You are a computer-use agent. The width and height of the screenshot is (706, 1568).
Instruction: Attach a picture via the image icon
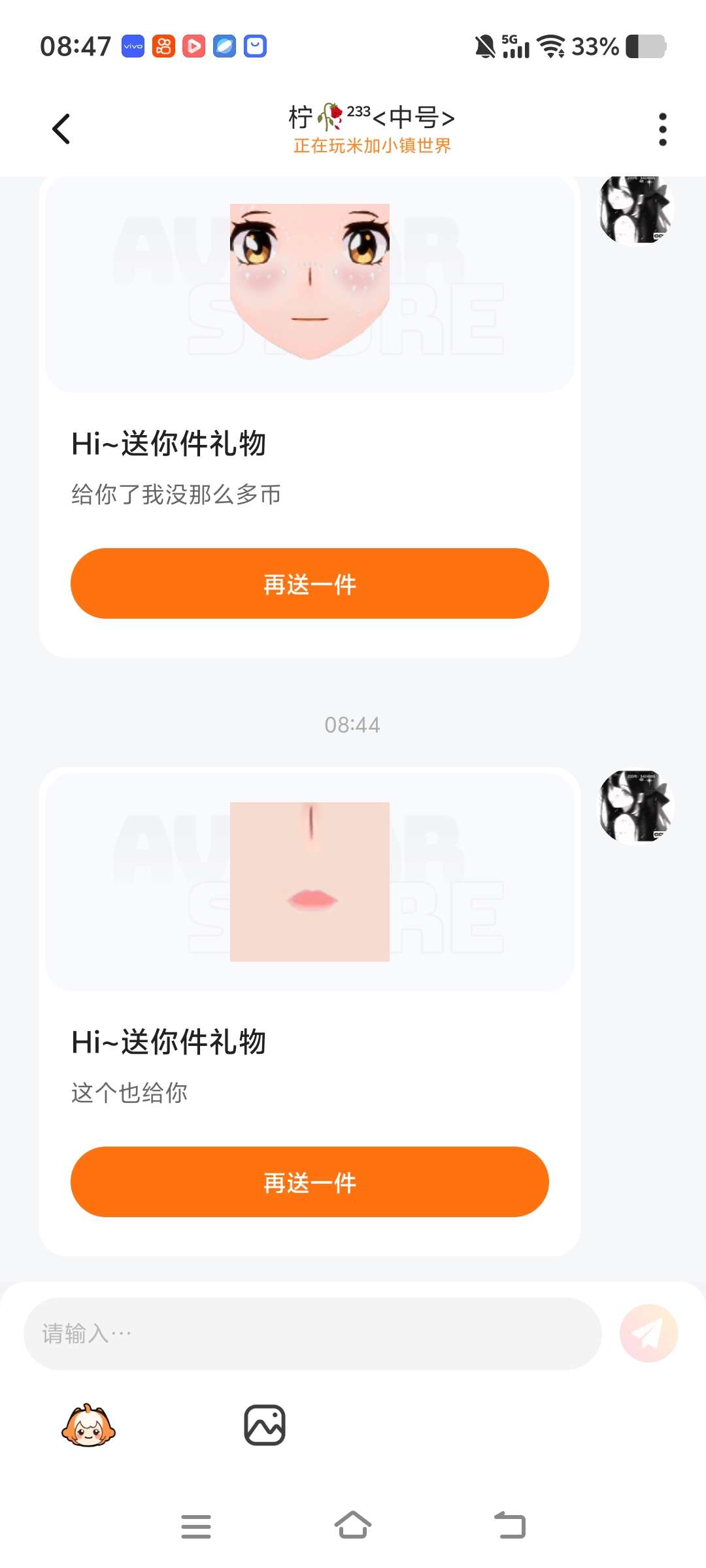(265, 1425)
